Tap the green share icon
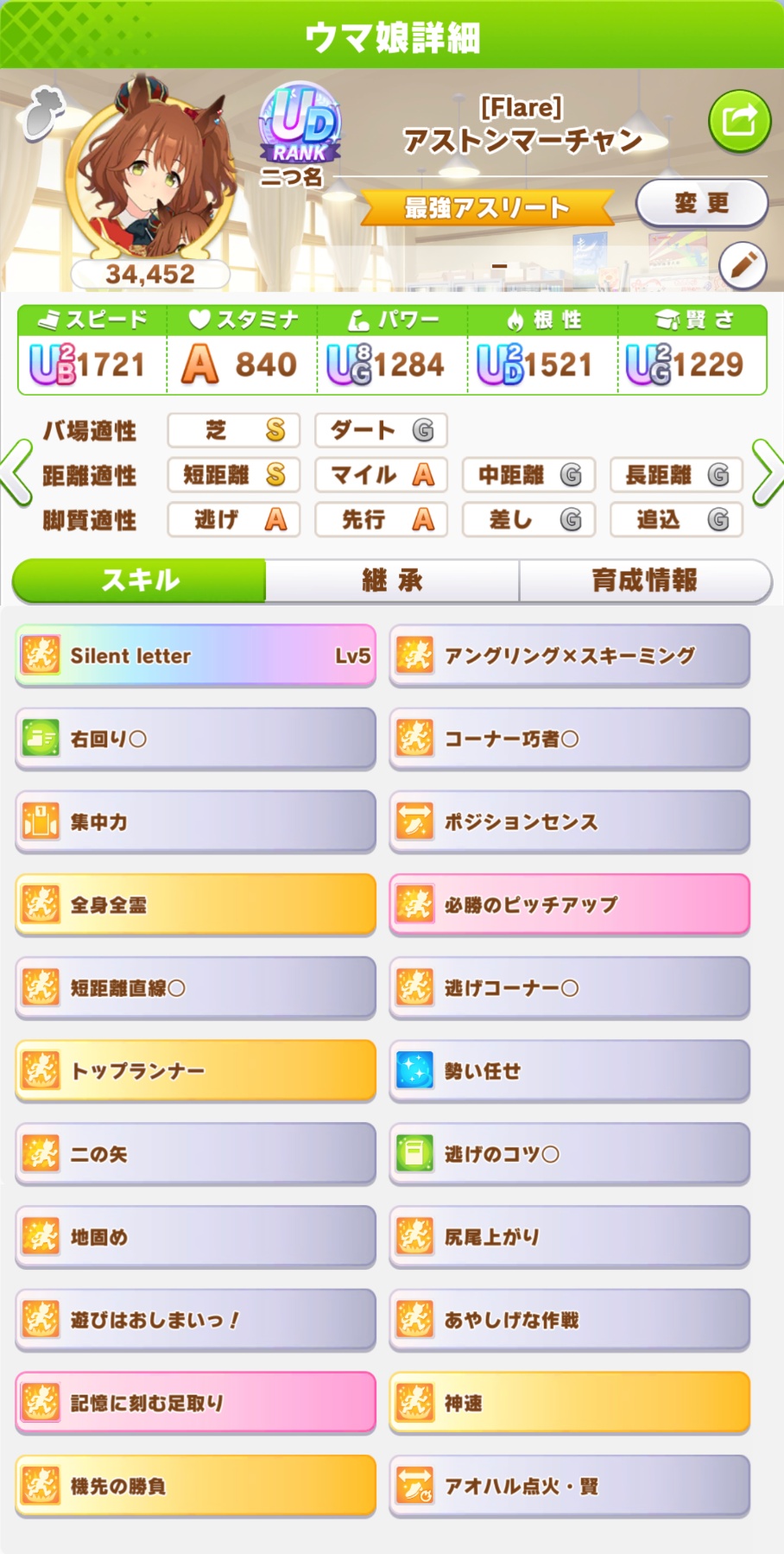Viewport: 784px width, 1554px height. click(x=739, y=121)
